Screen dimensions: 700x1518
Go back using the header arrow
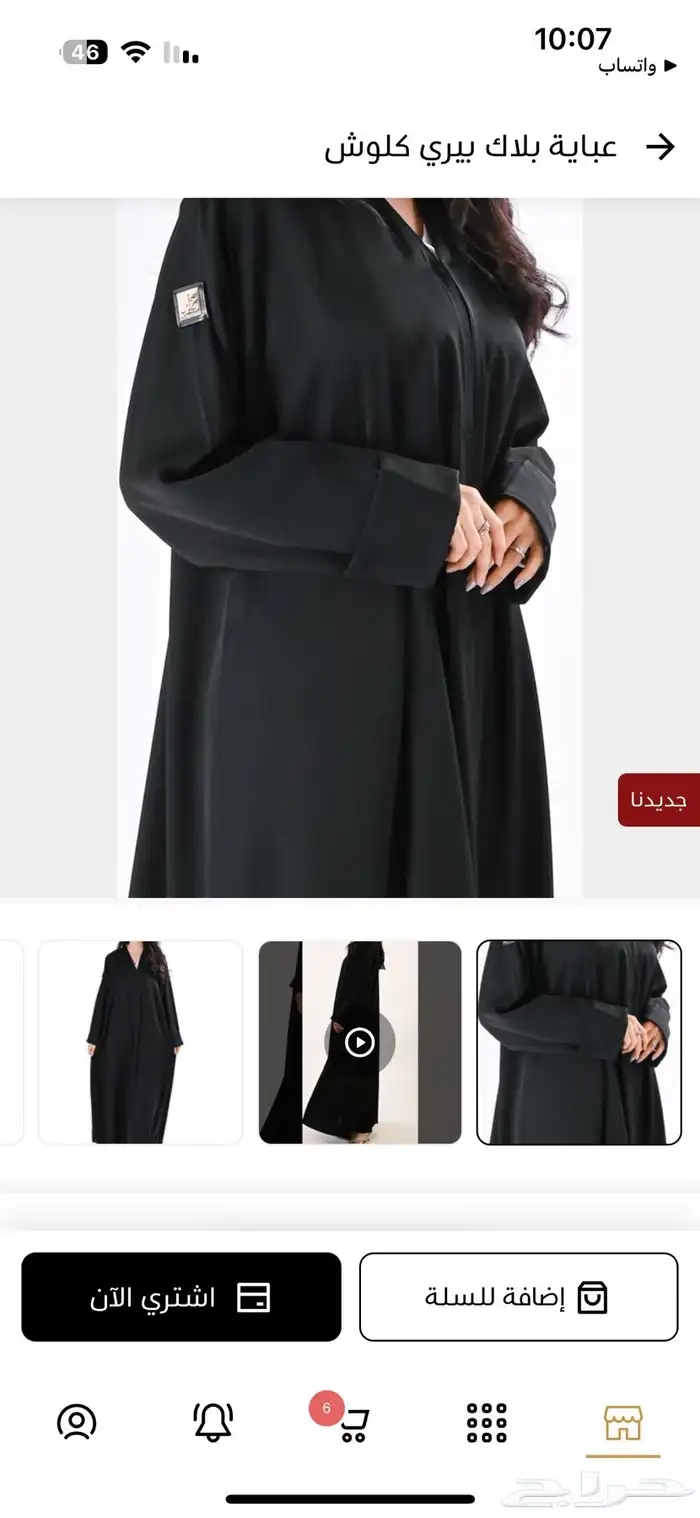[x=660, y=147]
